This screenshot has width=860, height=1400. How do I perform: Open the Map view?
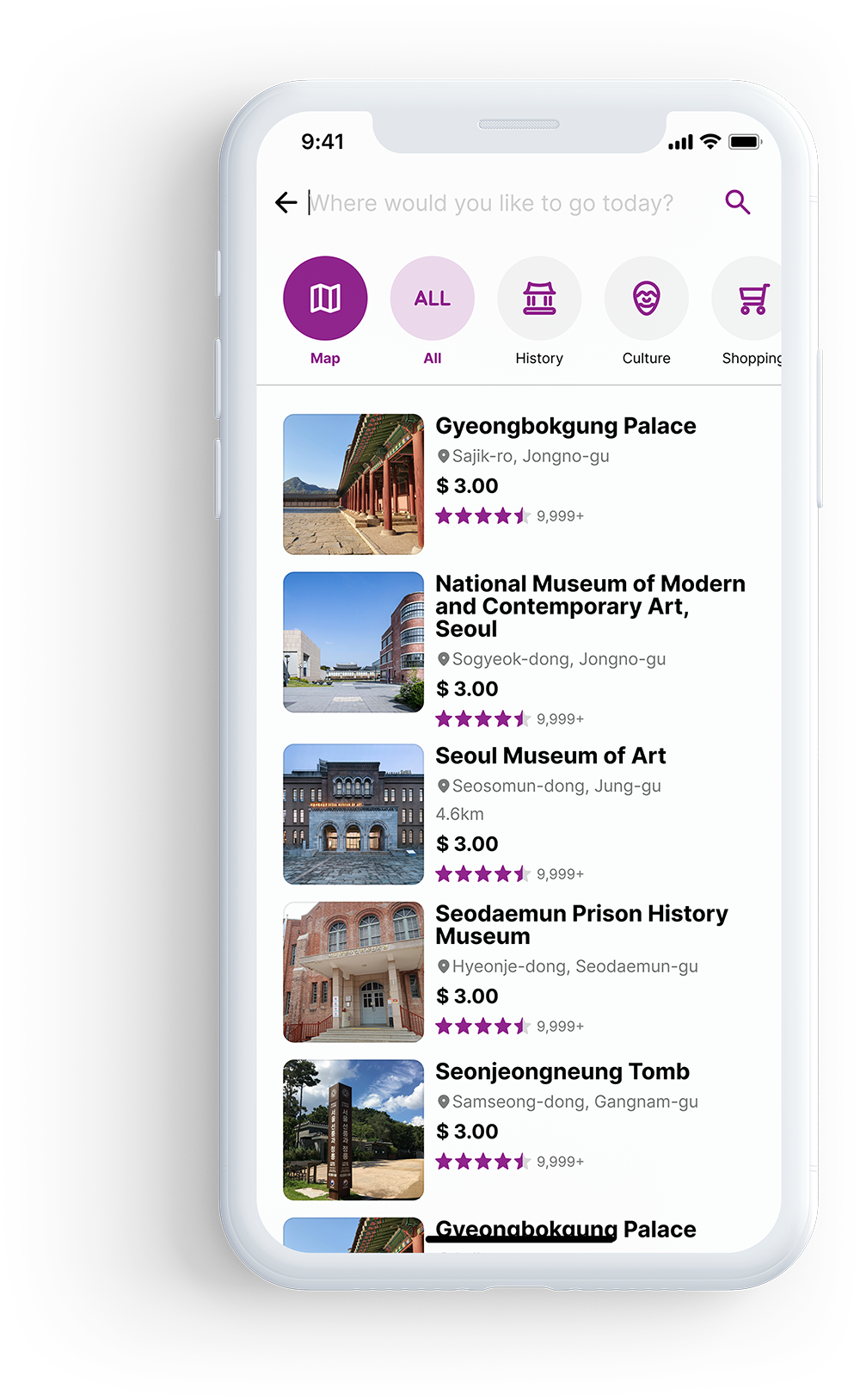point(325,299)
